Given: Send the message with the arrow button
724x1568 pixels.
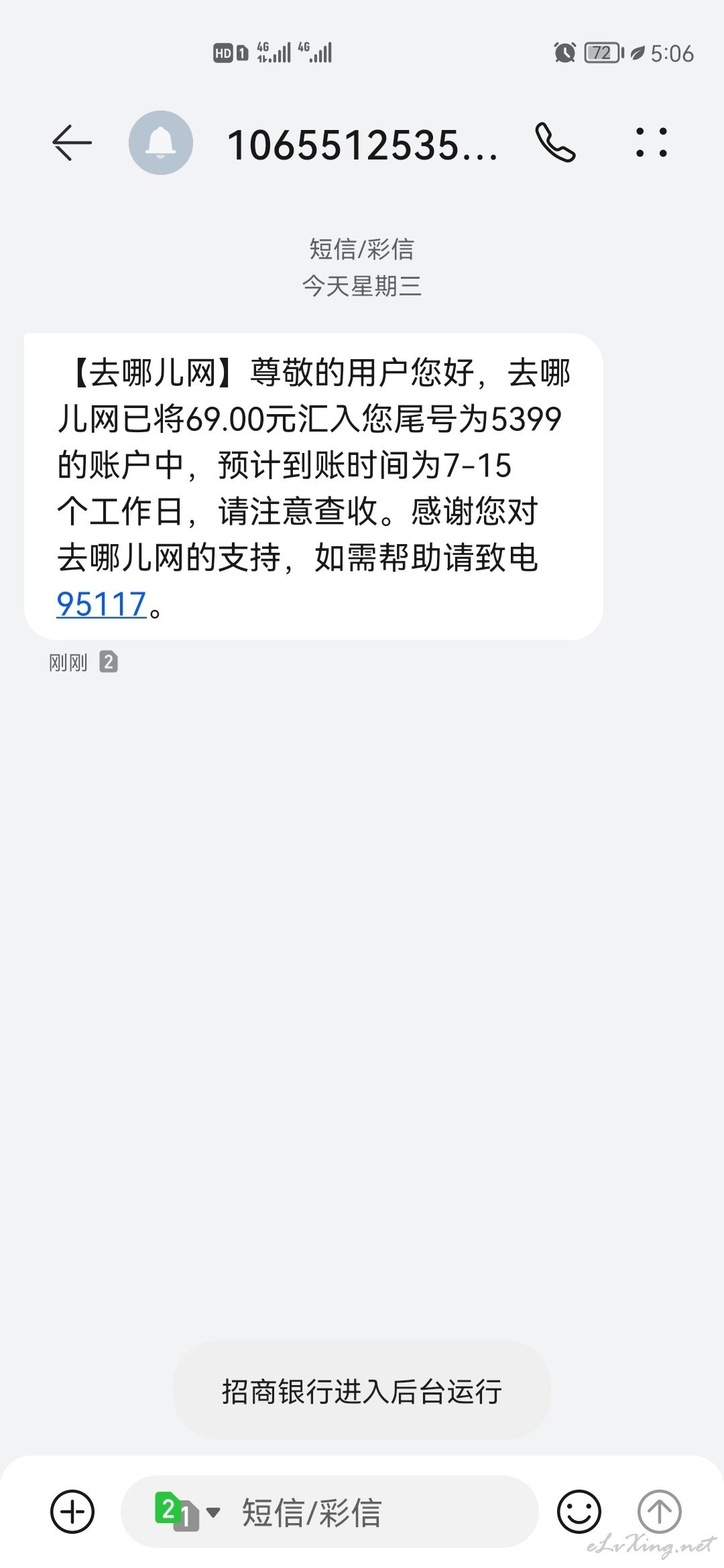Looking at the screenshot, I should click(659, 1511).
